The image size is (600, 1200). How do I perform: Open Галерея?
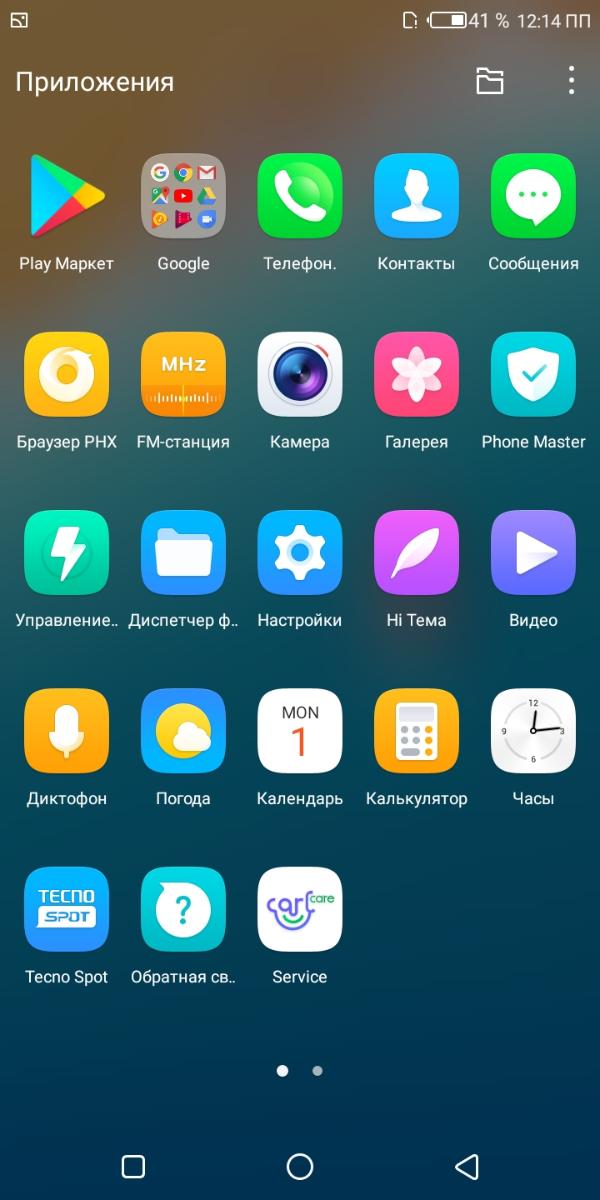(x=416, y=374)
